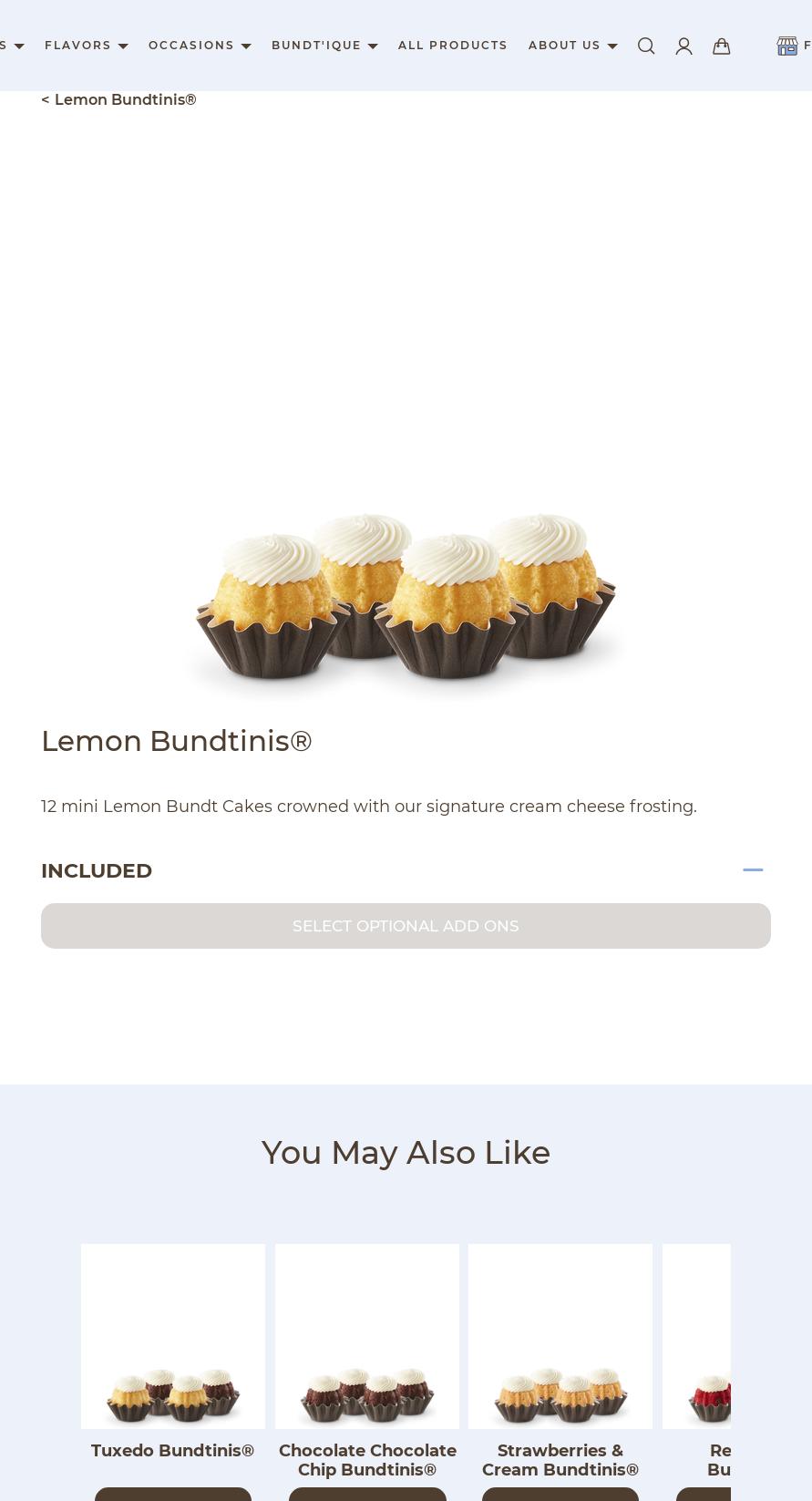Select ALL PRODUCTS in the navigation

pyautogui.click(x=452, y=45)
